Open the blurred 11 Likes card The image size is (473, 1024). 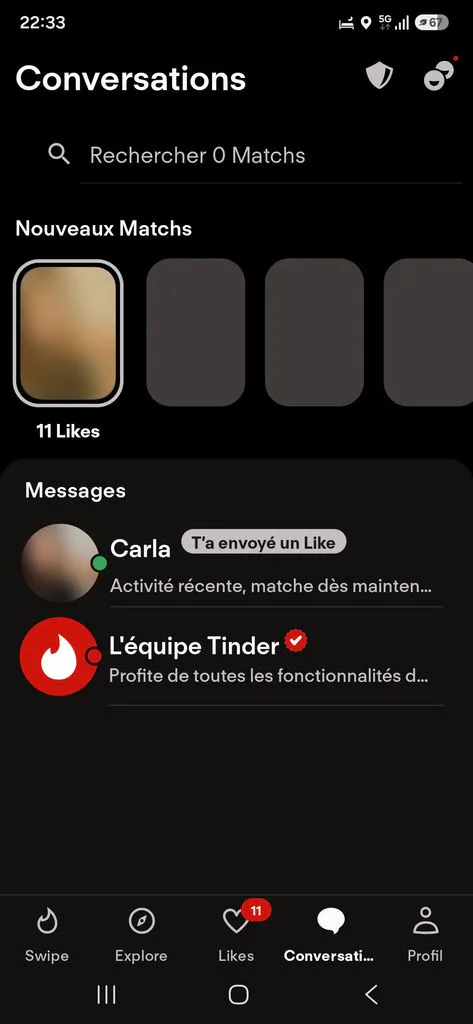(x=68, y=333)
